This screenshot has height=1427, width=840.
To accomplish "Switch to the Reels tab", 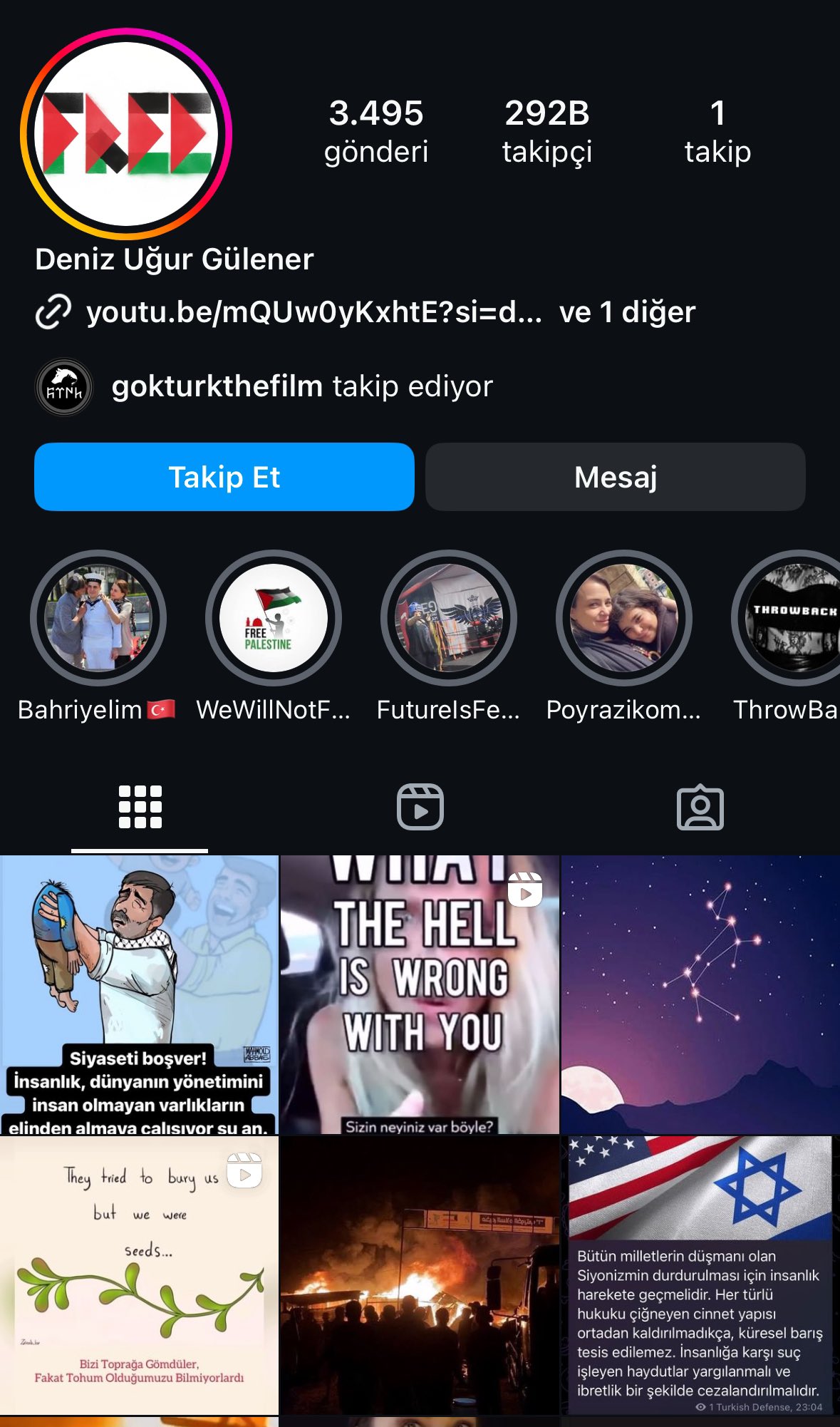I will (420, 807).
